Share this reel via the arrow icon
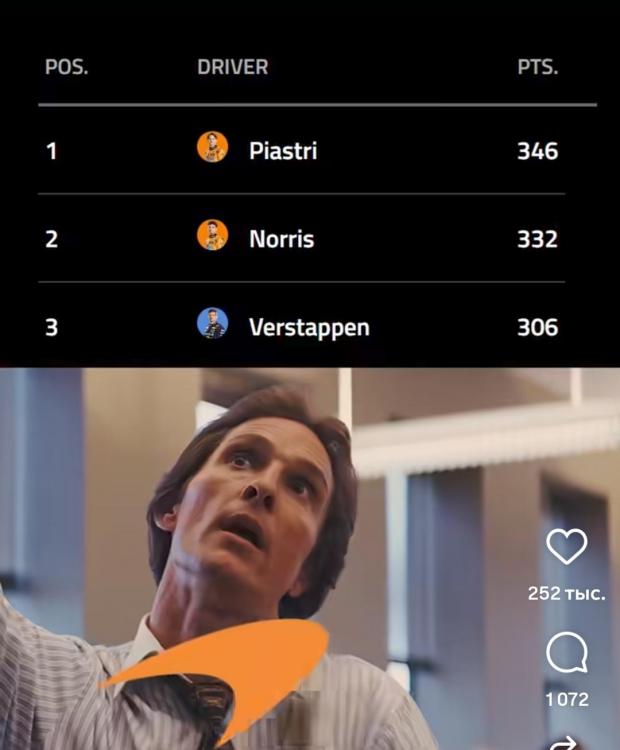 click(x=566, y=743)
